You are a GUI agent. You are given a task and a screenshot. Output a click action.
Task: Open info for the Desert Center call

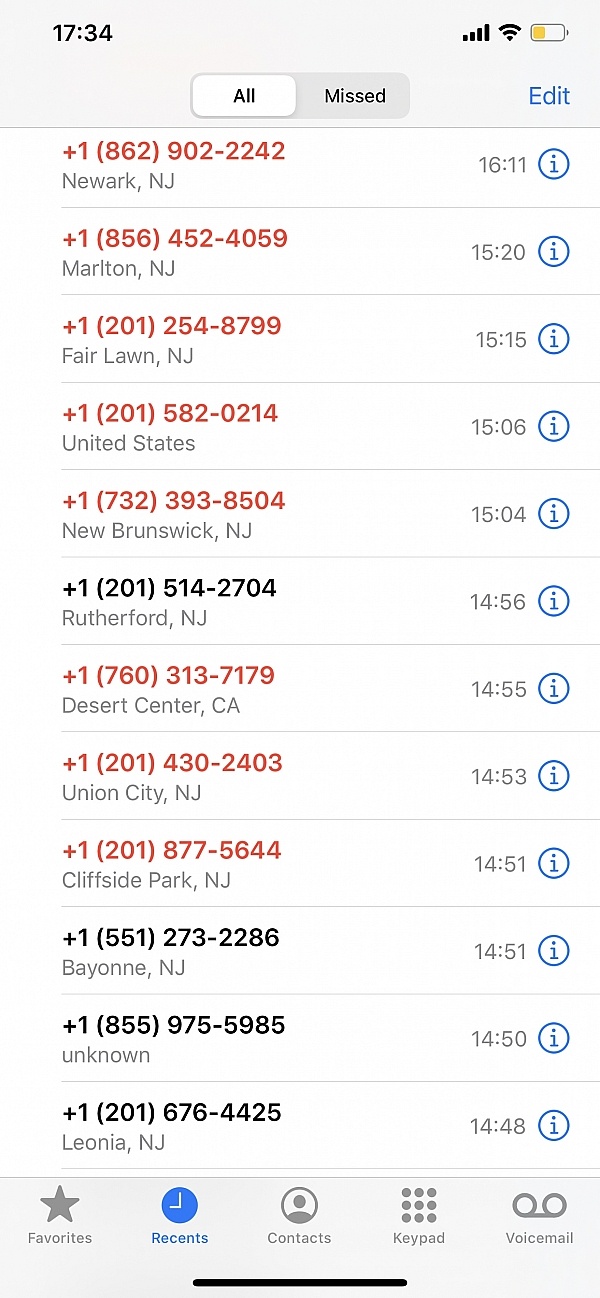coord(554,688)
